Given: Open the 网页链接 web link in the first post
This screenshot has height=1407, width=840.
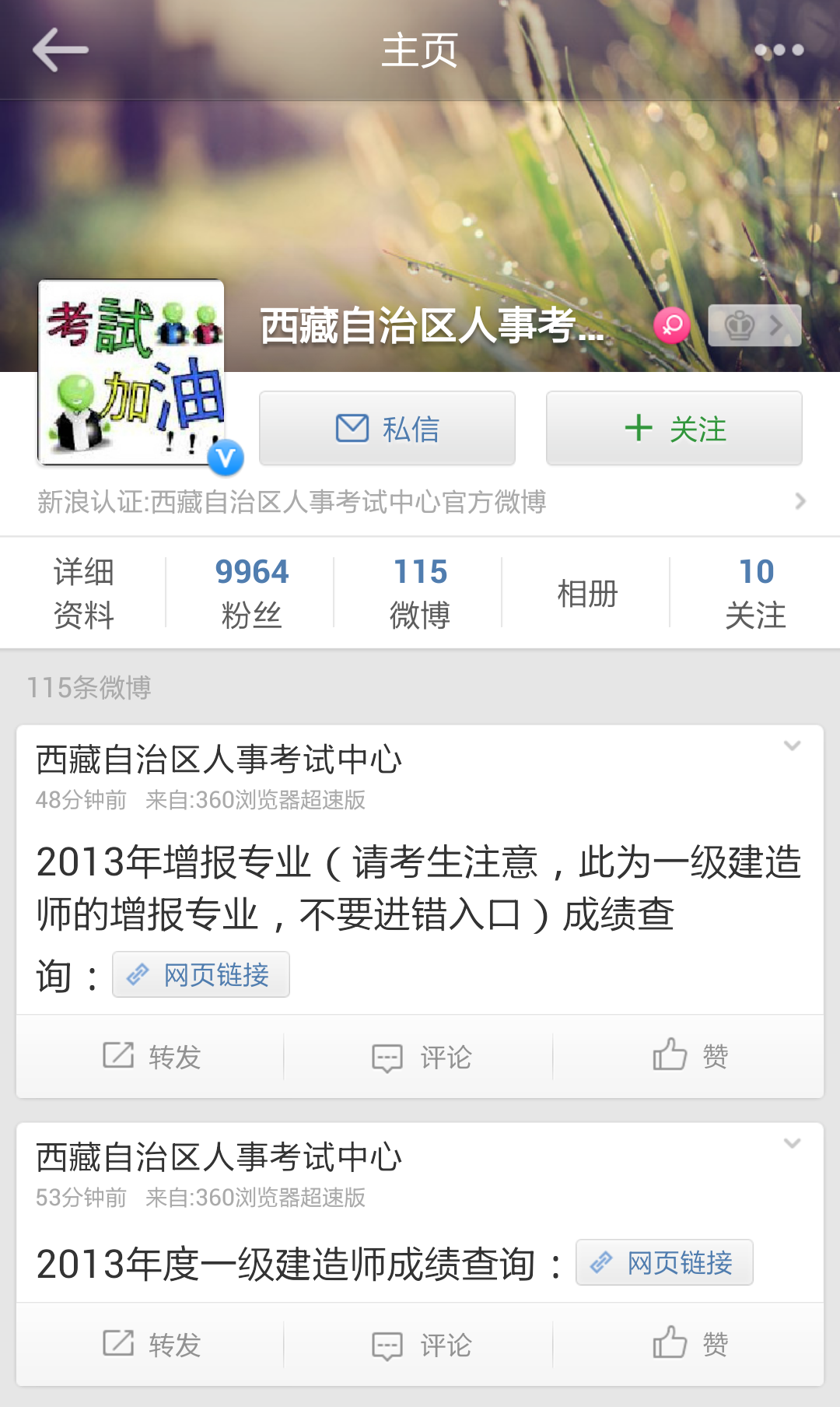Looking at the screenshot, I should tap(201, 974).
